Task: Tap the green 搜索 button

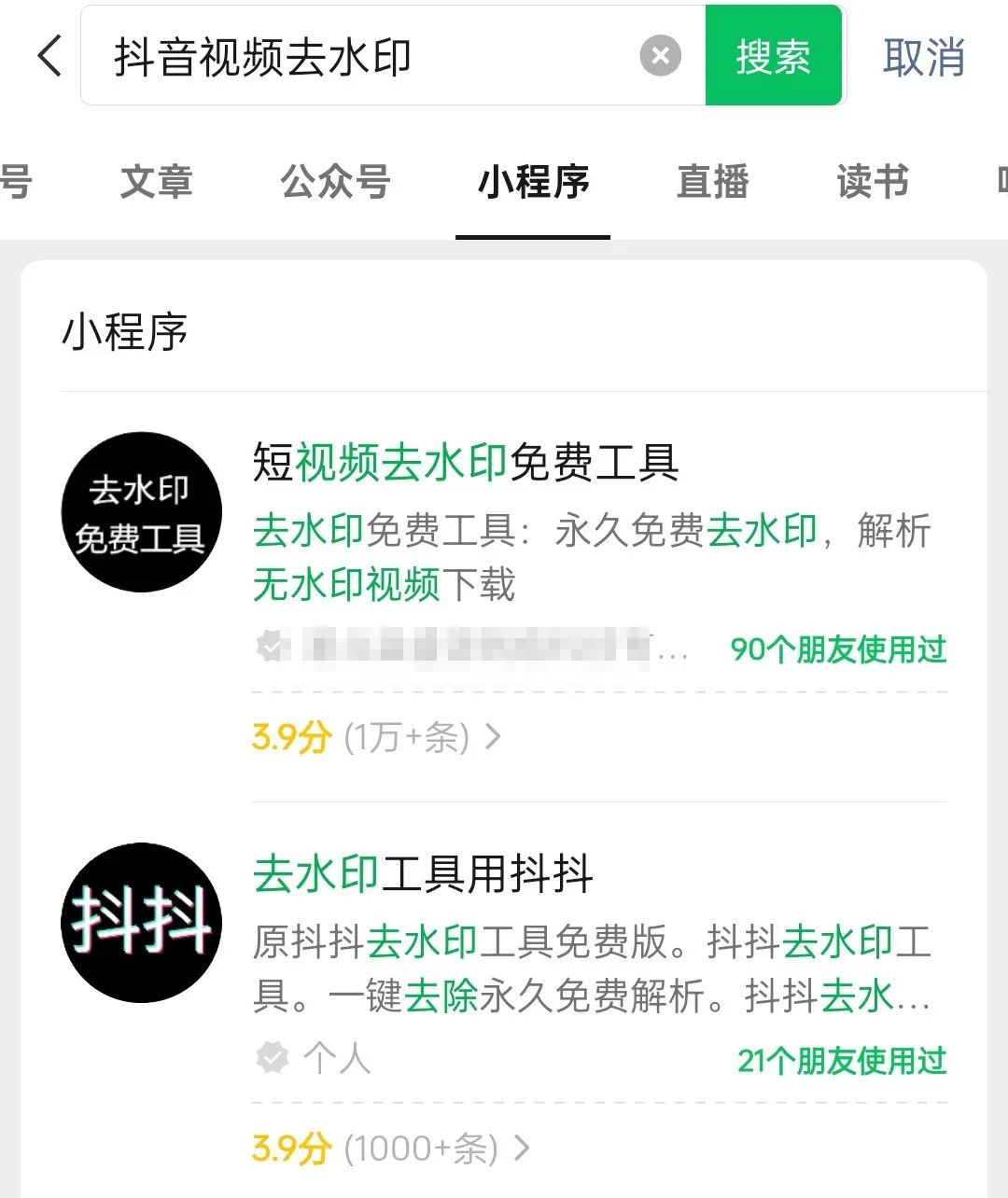Action: tap(773, 56)
